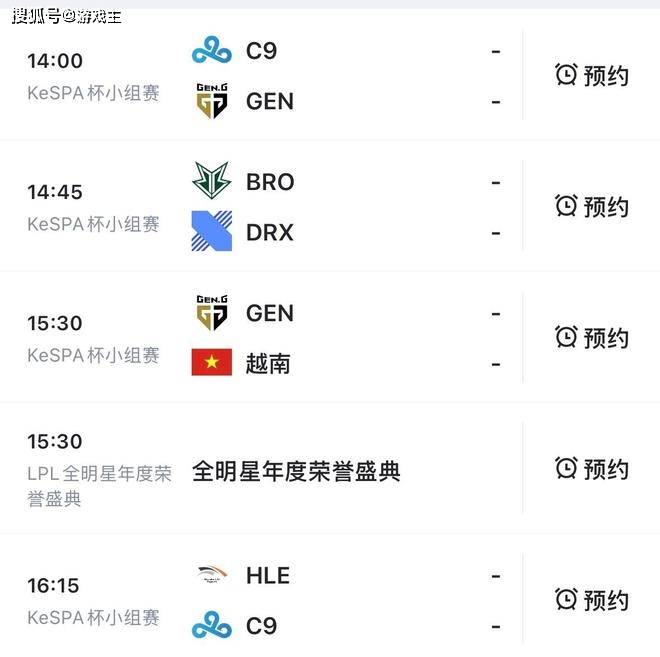This screenshot has width=660, height=657.
Task: Open the LPL 全明星年度荣誉盛典 entry
Action: [x=296, y=471]
